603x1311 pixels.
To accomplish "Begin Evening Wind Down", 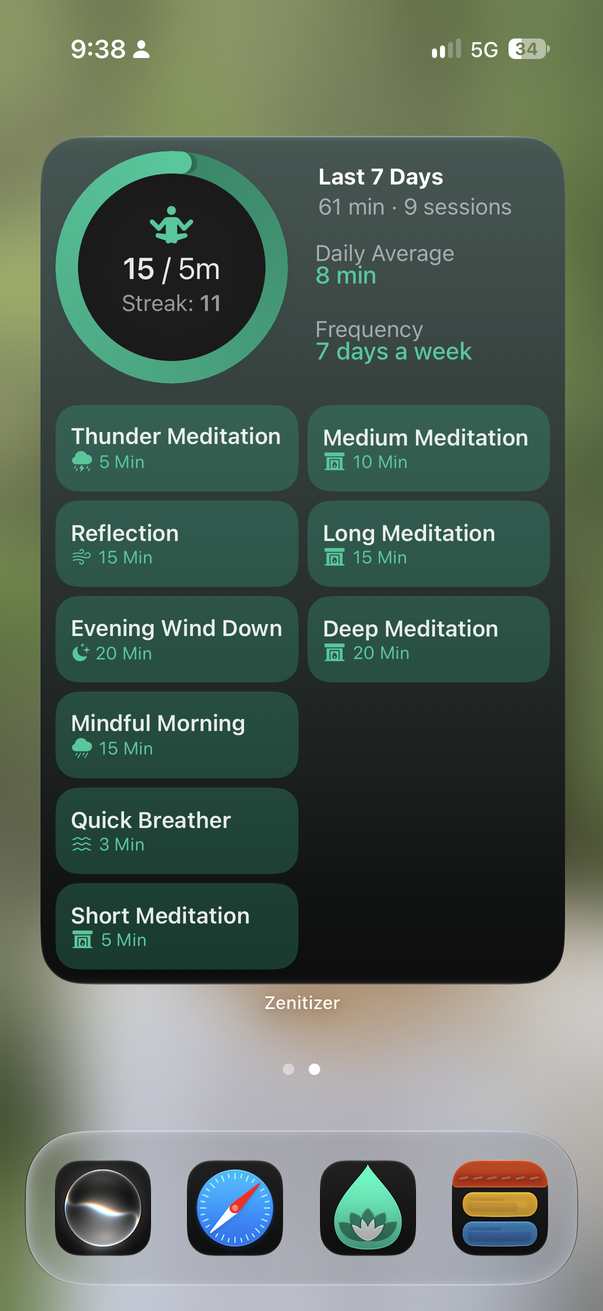I will click(177, 639).
